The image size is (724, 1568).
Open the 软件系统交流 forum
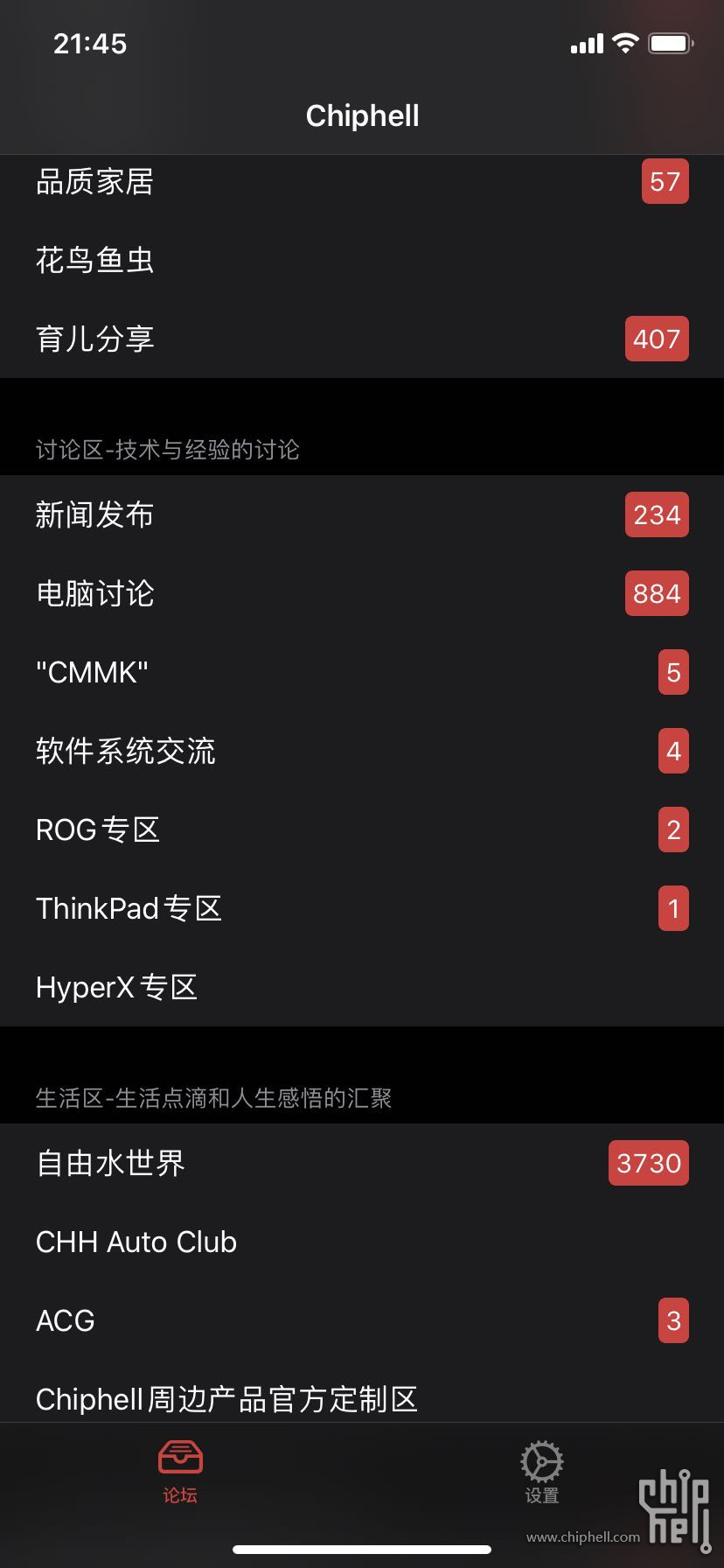coord(362,751)
